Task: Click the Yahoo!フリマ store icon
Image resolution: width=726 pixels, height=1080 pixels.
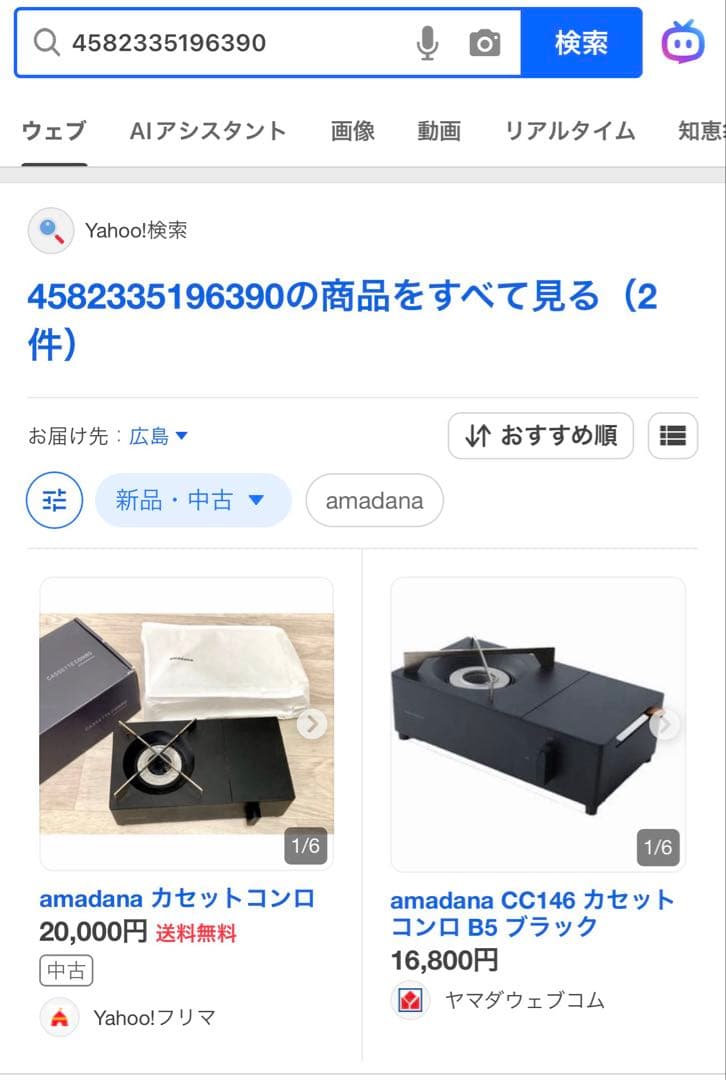Action: pos(58,1017)
